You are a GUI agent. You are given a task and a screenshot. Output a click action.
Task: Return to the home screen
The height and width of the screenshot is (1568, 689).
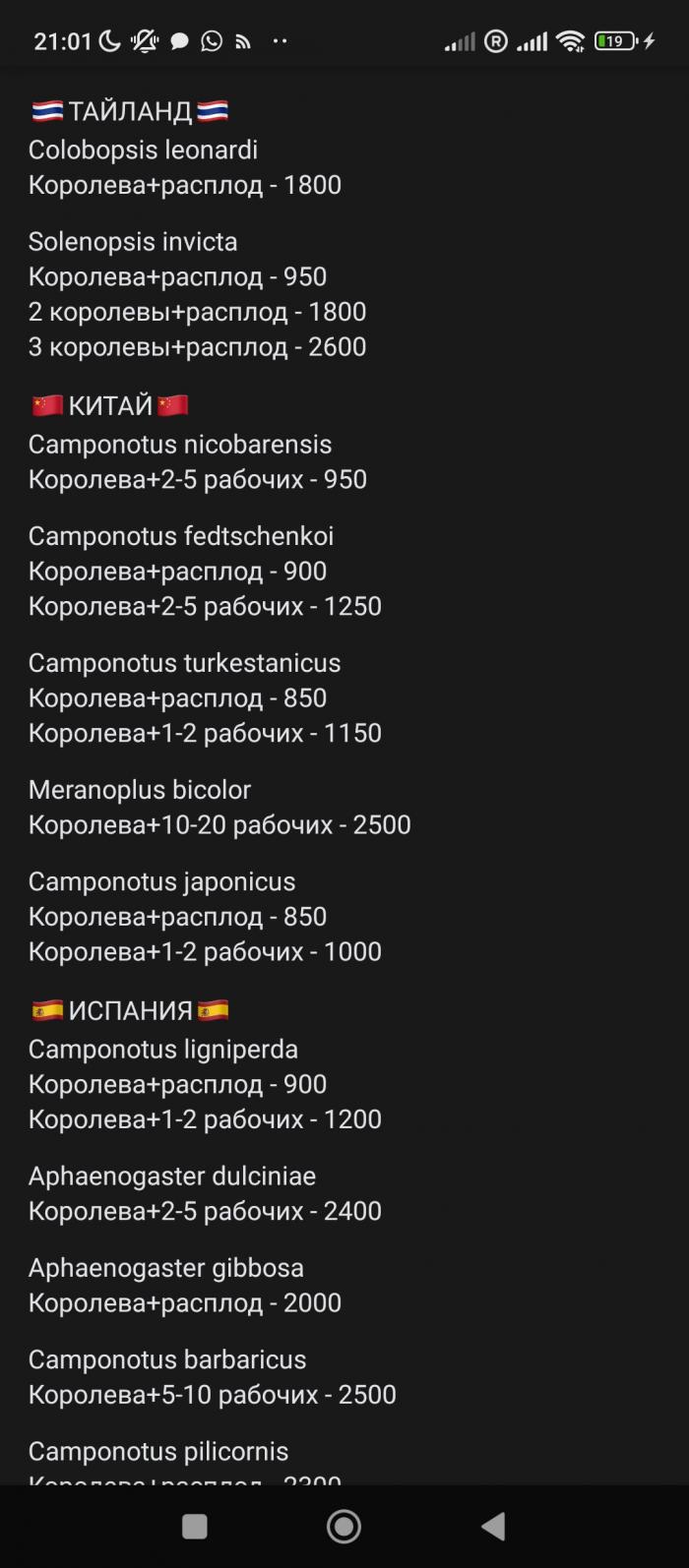pos(344,1526)
